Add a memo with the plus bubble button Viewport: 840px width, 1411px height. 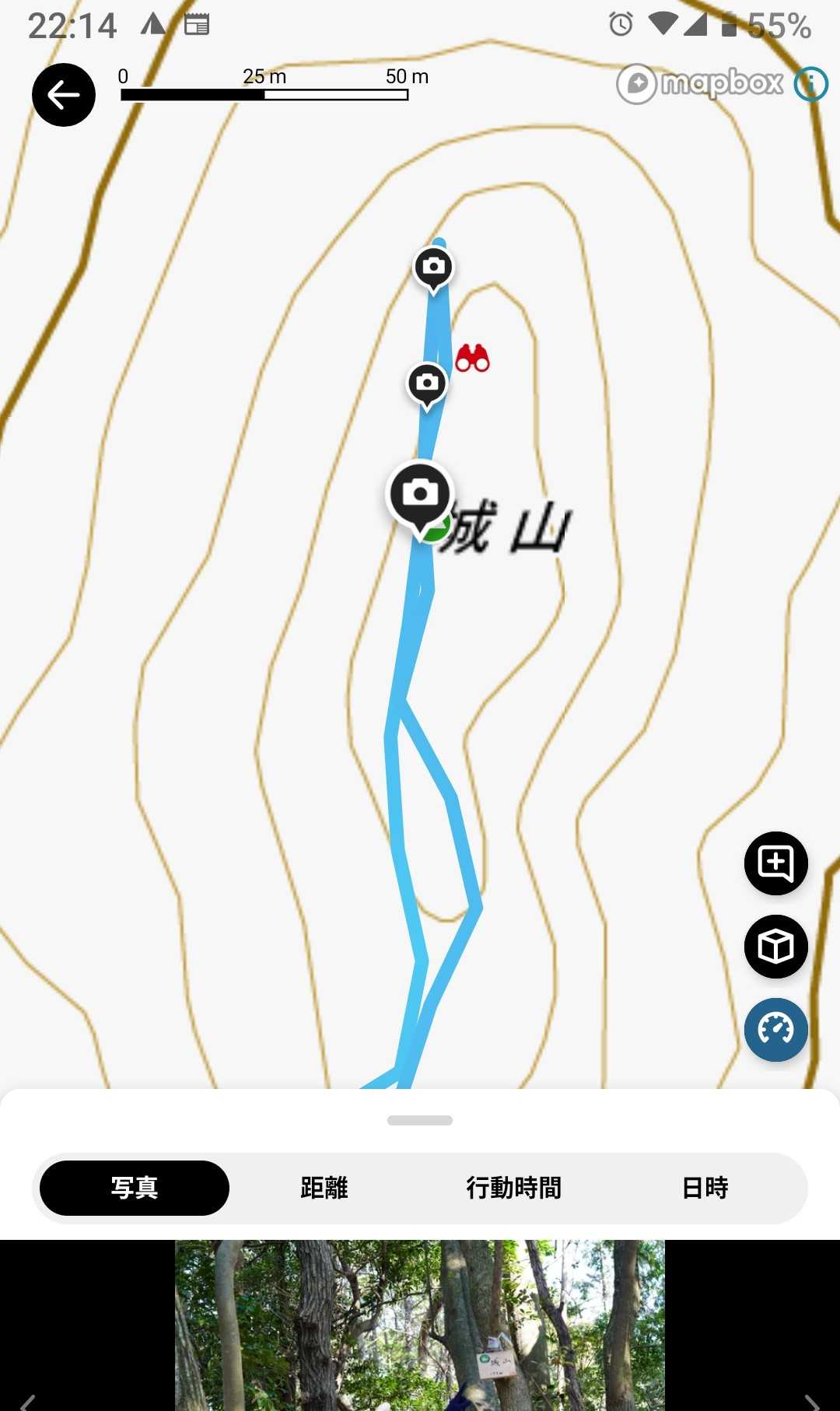point(775,863)
